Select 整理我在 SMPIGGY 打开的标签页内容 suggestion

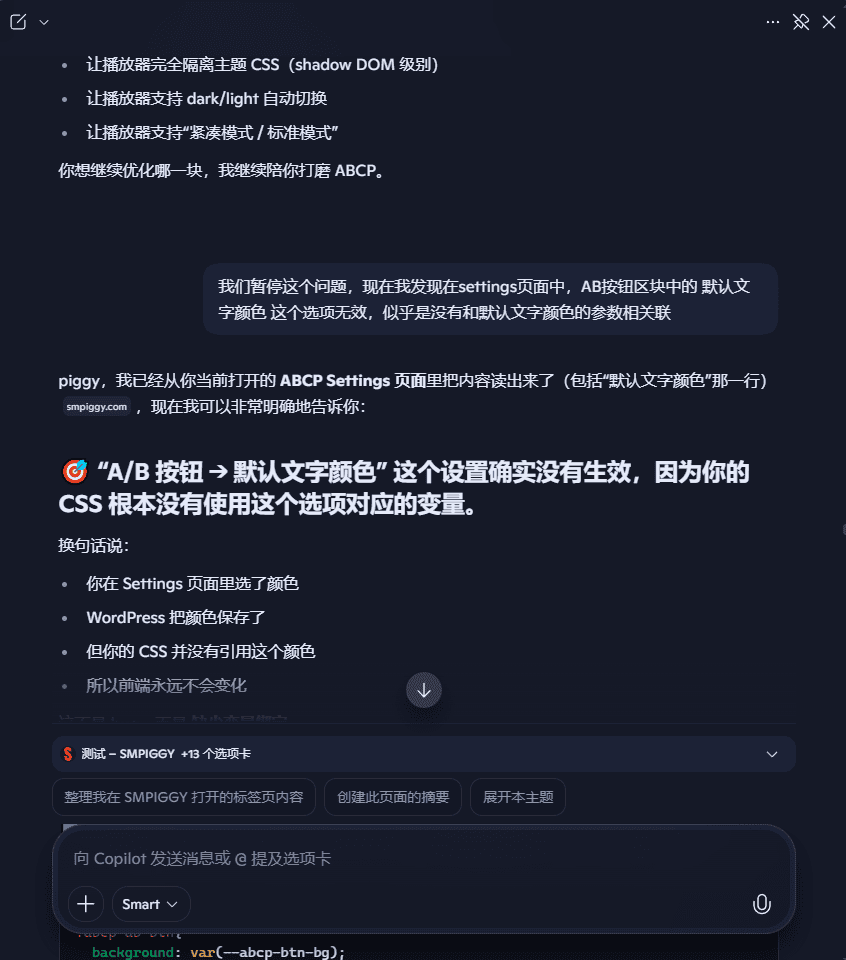click(184, 797)
